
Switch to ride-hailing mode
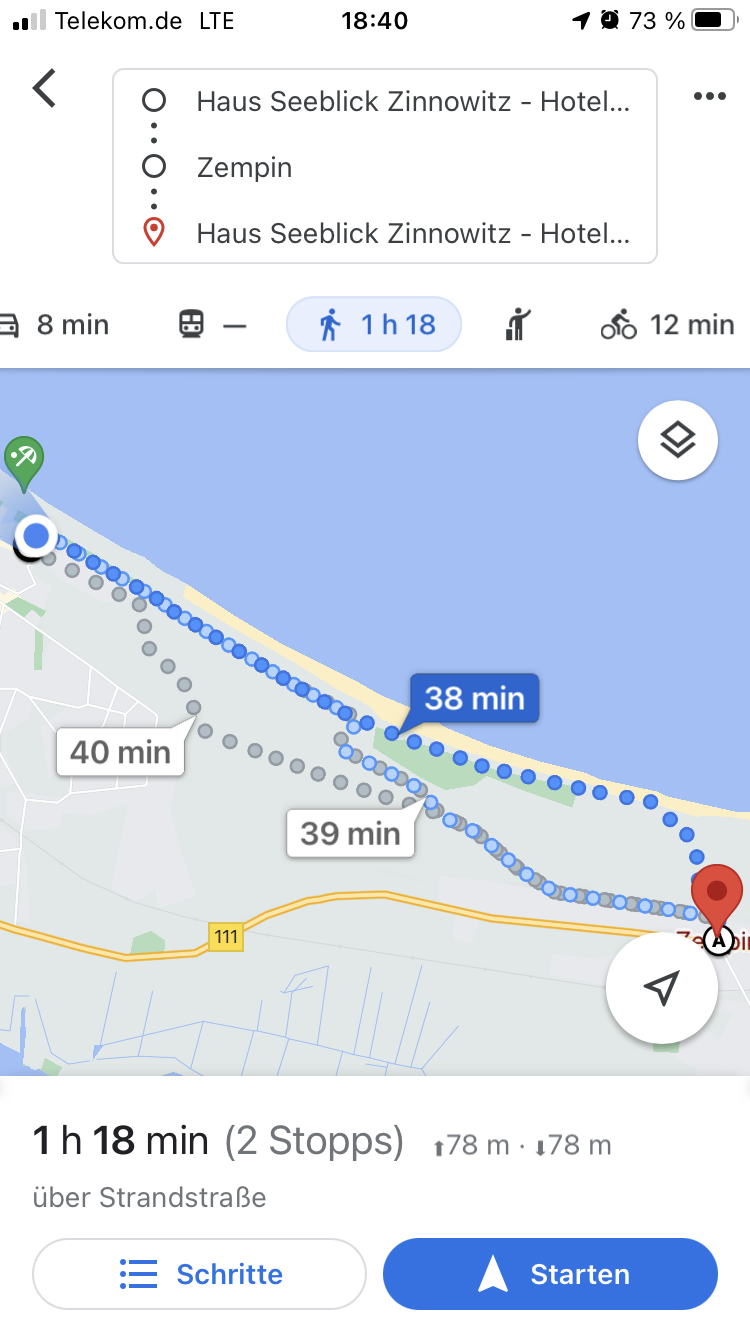[x=517, y=325]
